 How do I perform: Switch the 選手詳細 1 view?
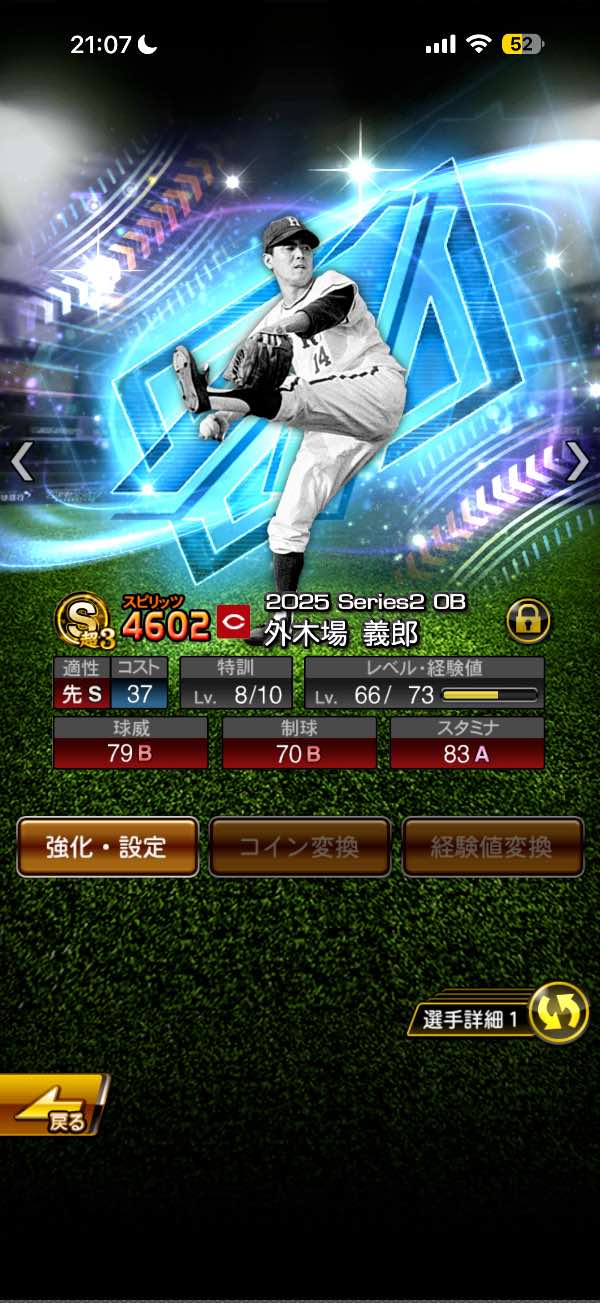coord(556,1013)
